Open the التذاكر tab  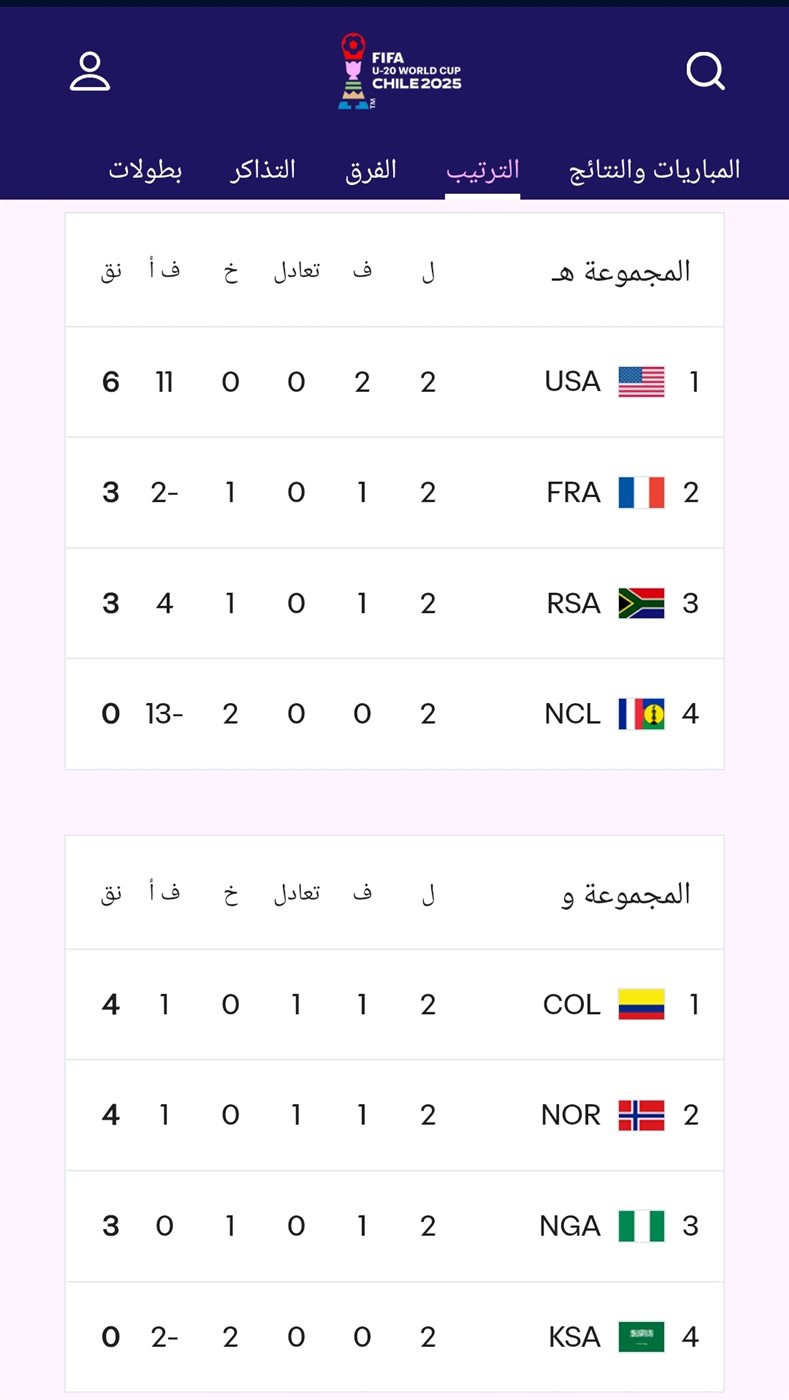click(262, 170)
